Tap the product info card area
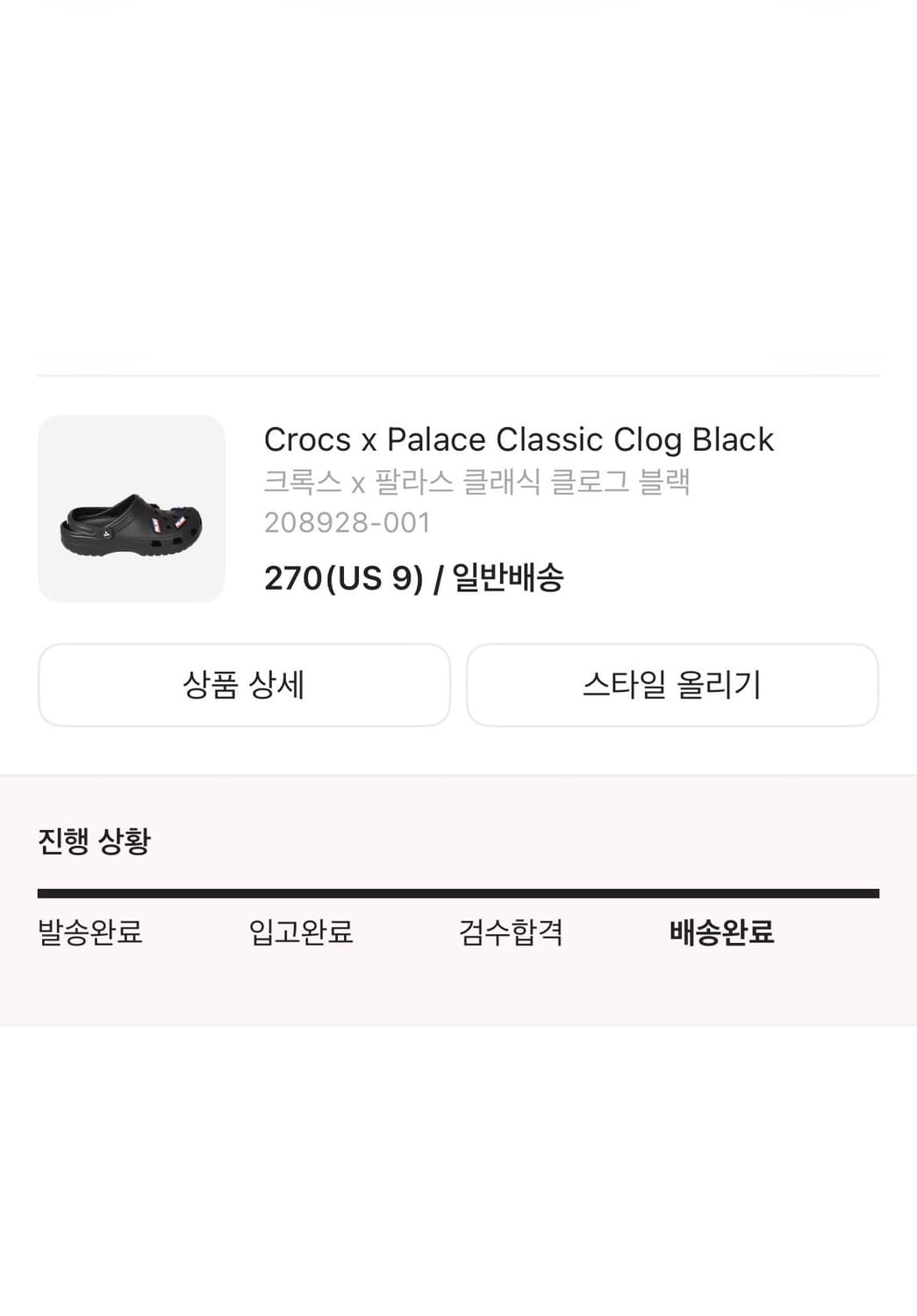This screenshot has height=1316, width=917. click(458, 509)
